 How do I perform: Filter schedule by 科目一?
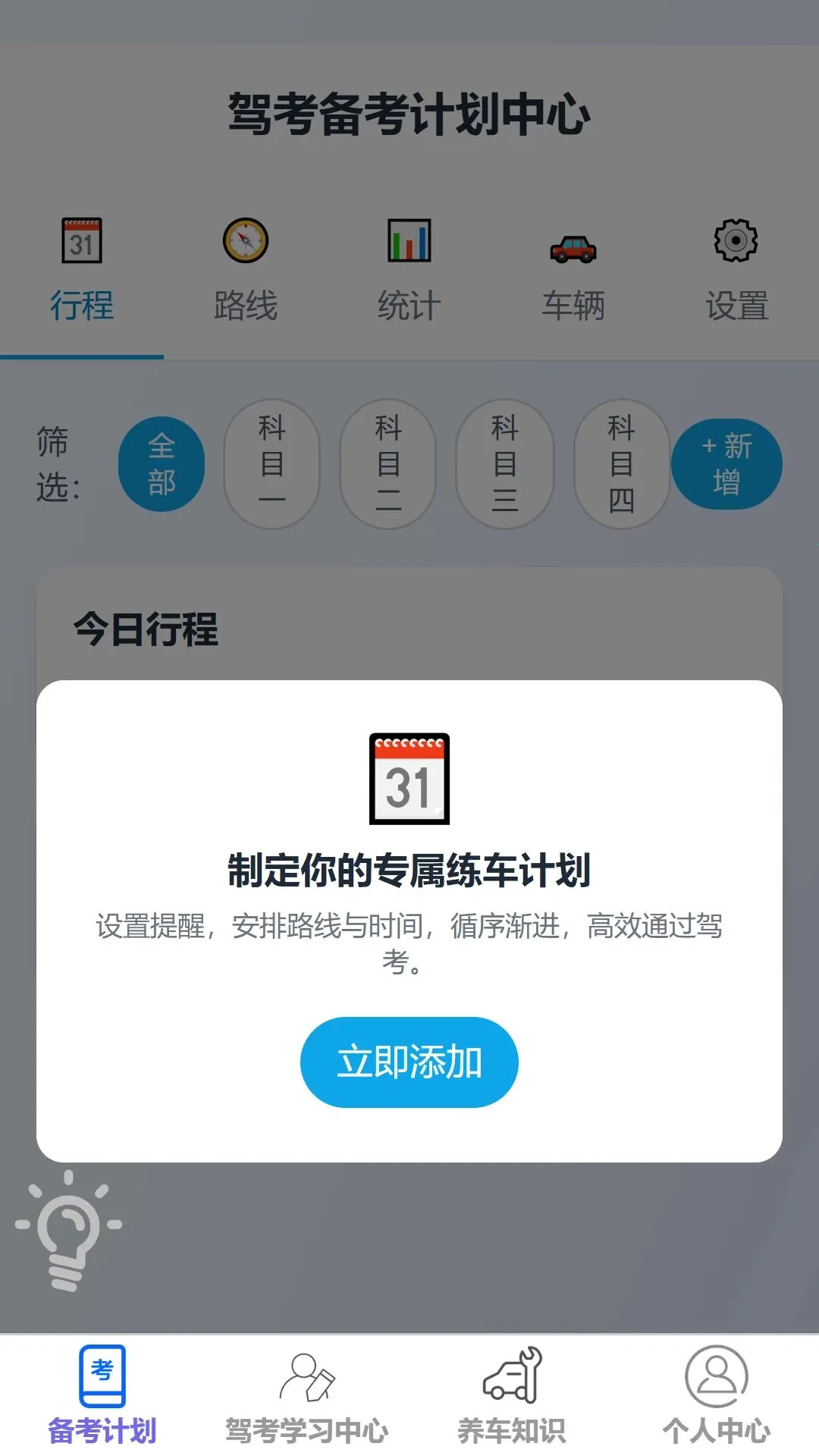272,464
